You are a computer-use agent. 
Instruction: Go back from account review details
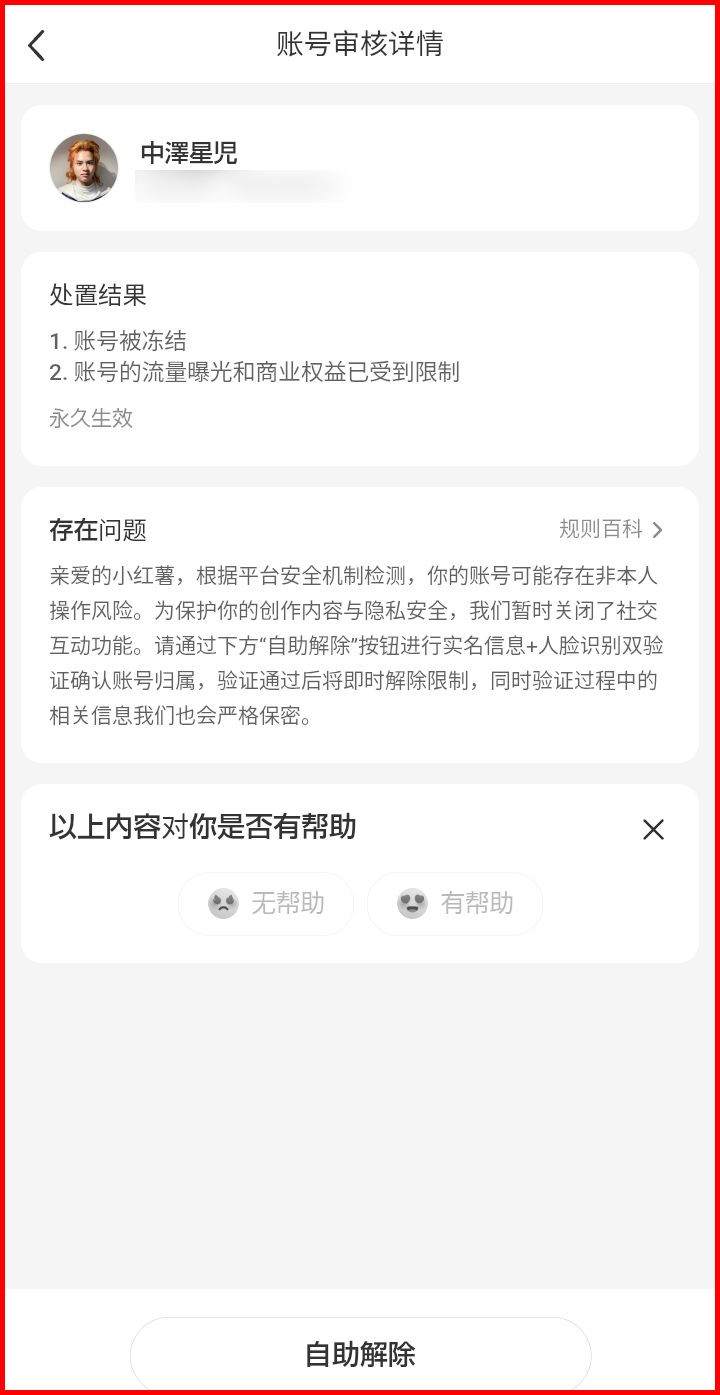pos(37,45)
